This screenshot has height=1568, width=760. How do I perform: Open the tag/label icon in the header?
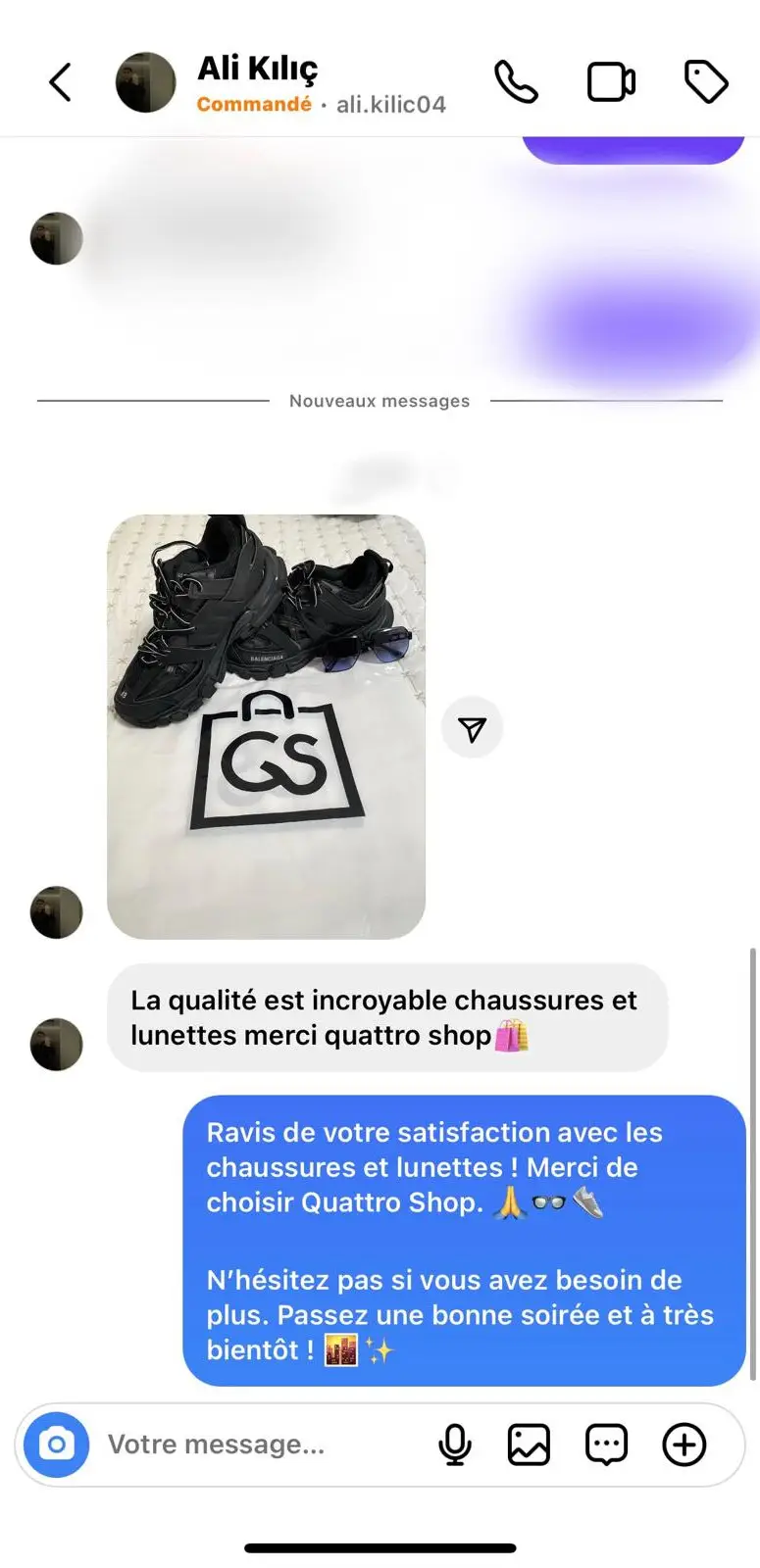(705, 82)
